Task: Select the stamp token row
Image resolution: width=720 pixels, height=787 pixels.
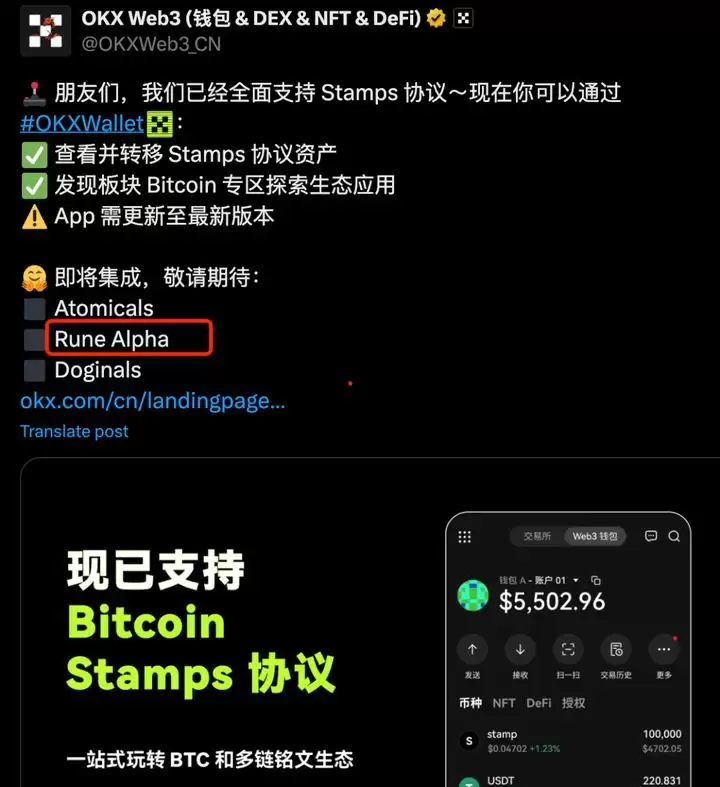Action: (x=570, y=740)
